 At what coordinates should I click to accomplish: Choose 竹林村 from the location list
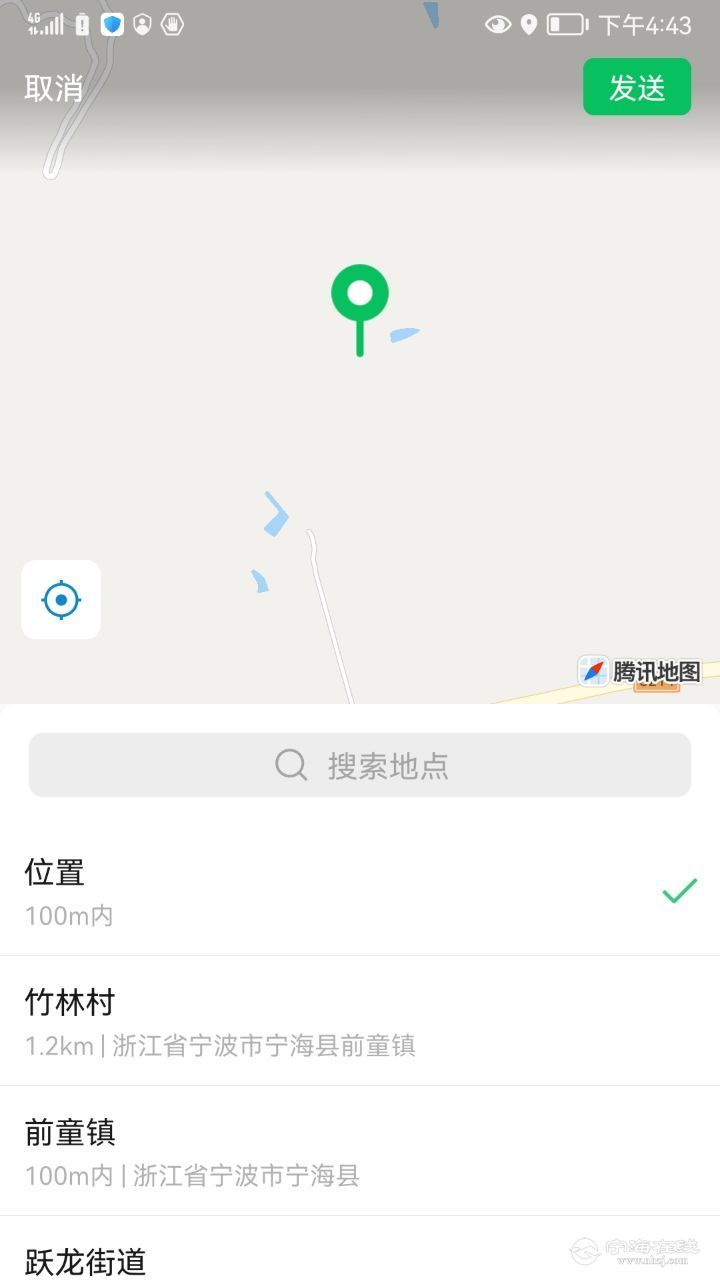(x=360, y=1021)
